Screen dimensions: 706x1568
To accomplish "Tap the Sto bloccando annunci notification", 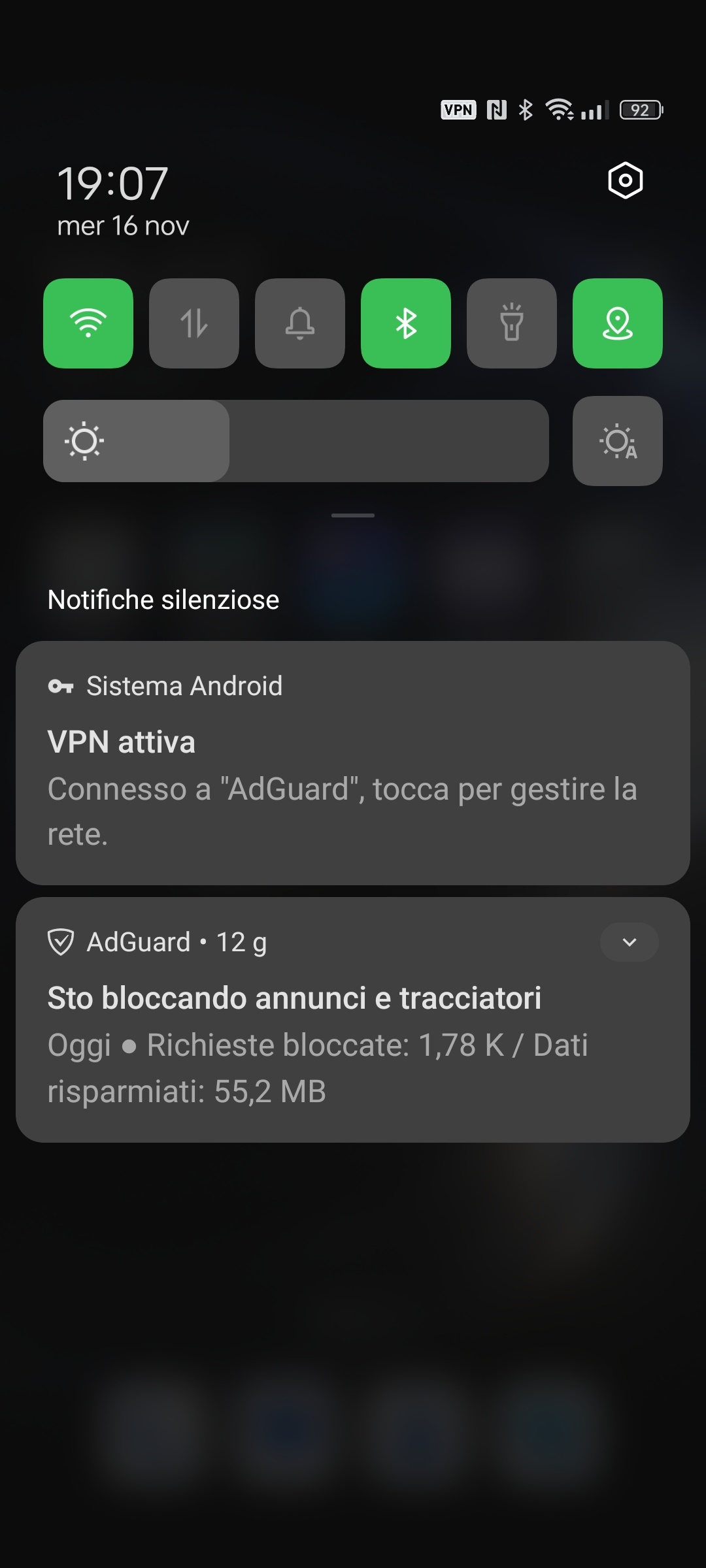I will point(353,1019).
